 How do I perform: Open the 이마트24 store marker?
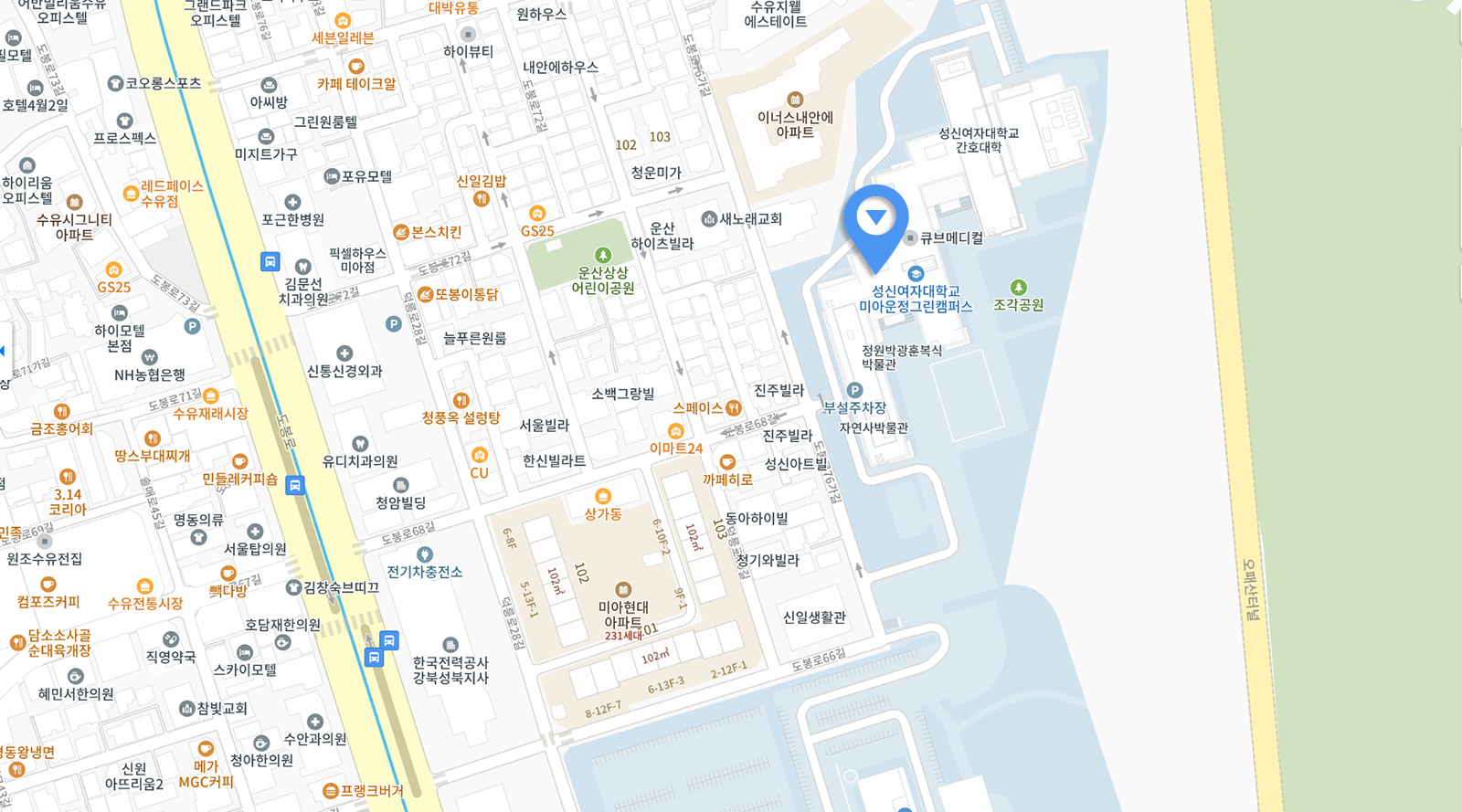point(675,432)
